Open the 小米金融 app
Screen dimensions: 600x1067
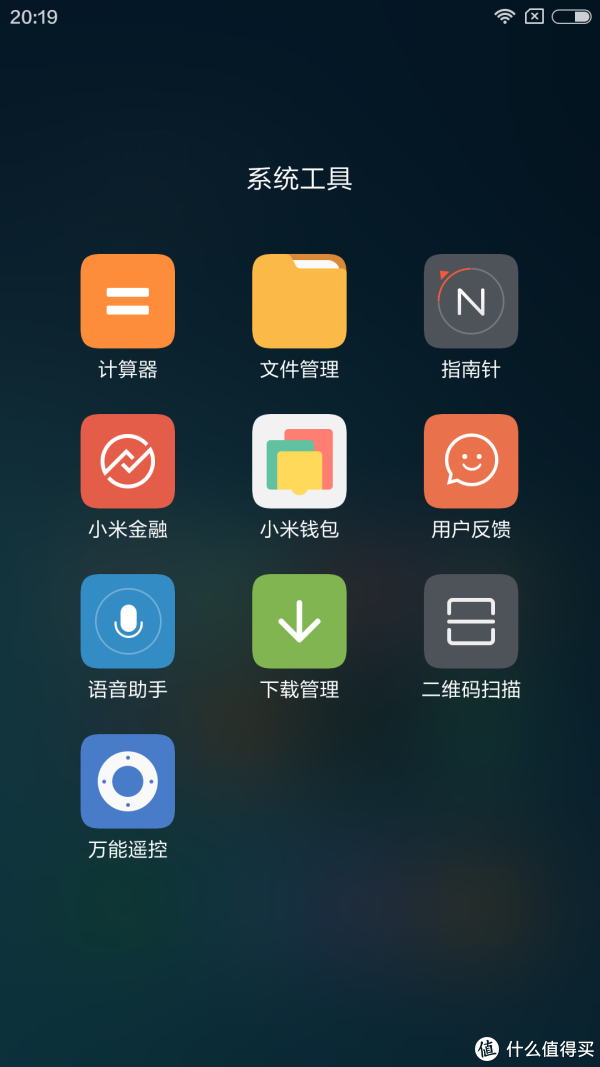click(128, 461)
